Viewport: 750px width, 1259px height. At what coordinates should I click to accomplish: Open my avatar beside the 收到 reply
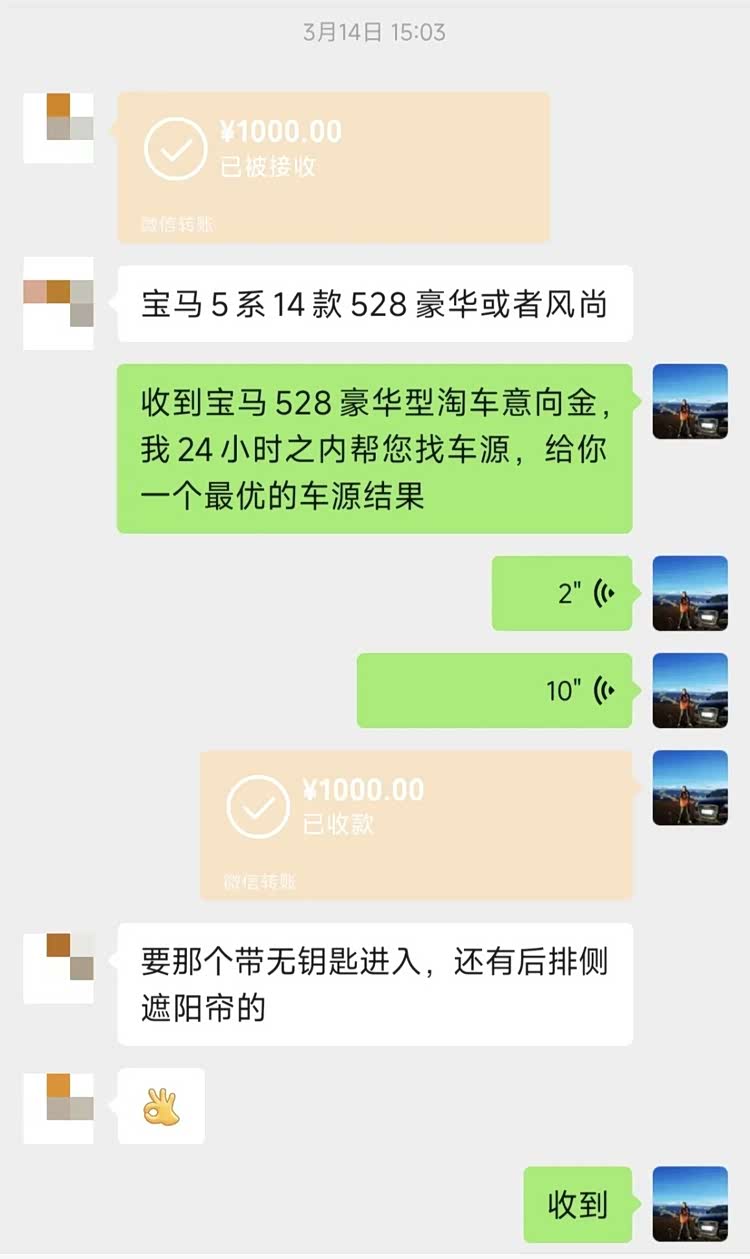[x=690, y=1203]
